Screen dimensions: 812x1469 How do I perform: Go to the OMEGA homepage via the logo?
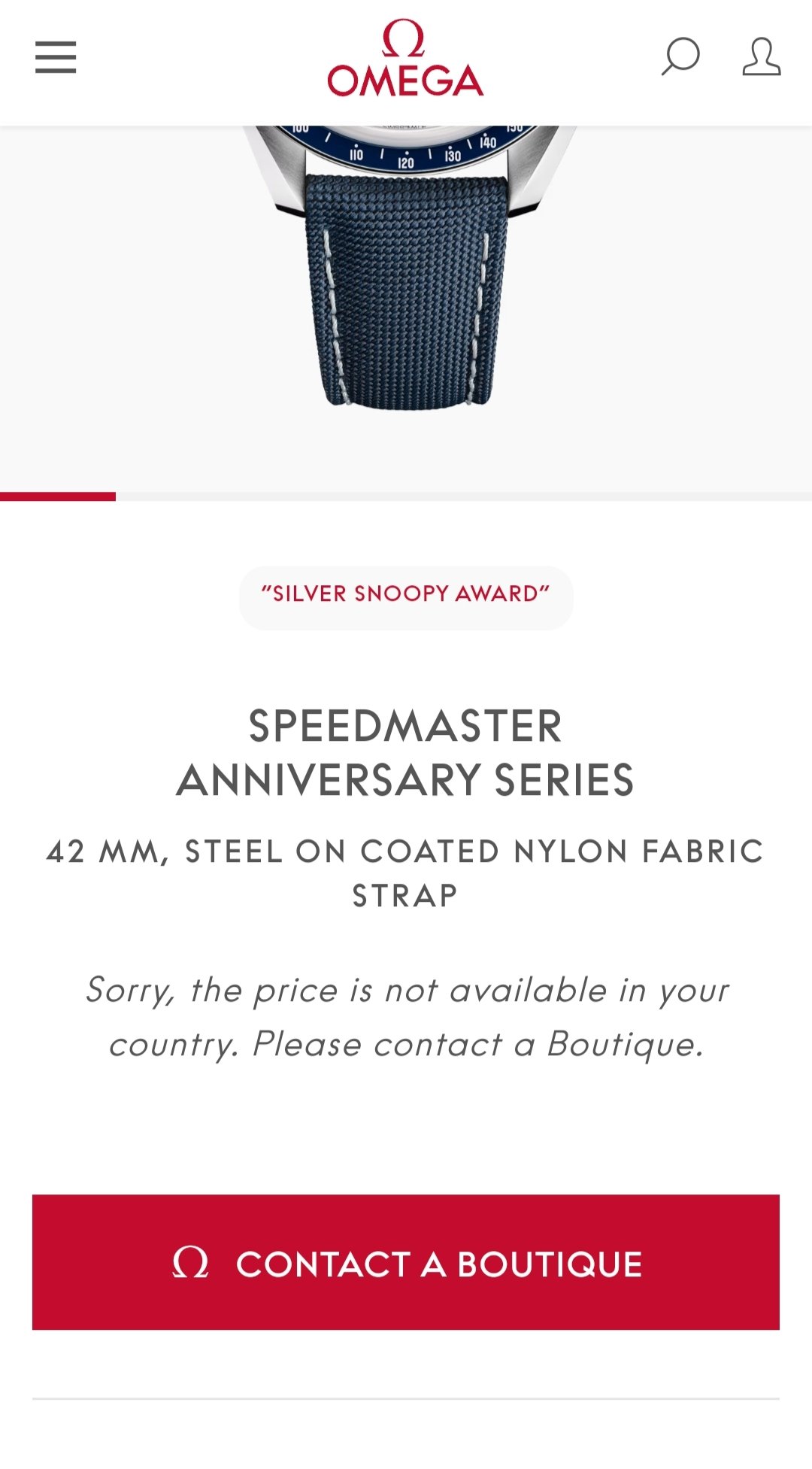point(405,60)
